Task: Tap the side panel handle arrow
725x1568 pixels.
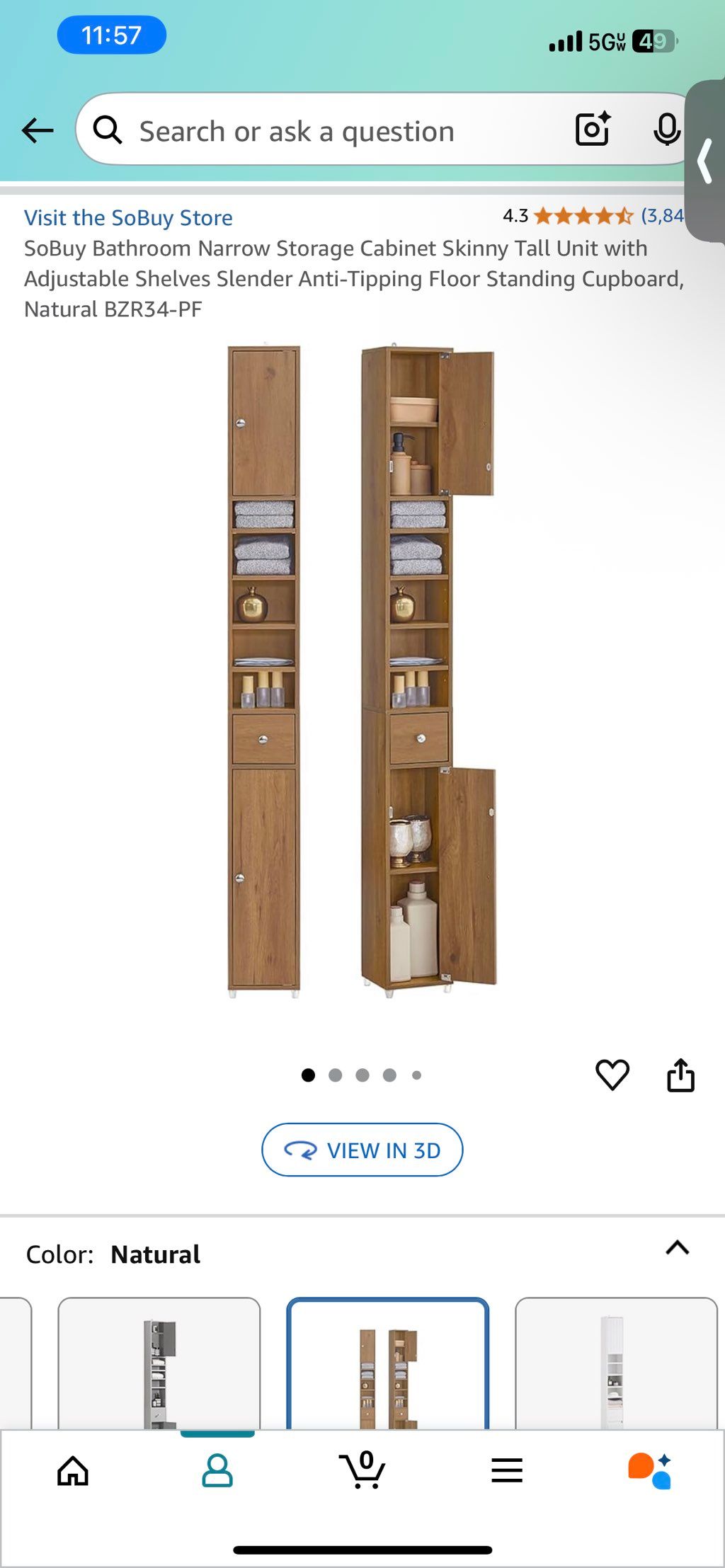Action: [x=705, y=161]
